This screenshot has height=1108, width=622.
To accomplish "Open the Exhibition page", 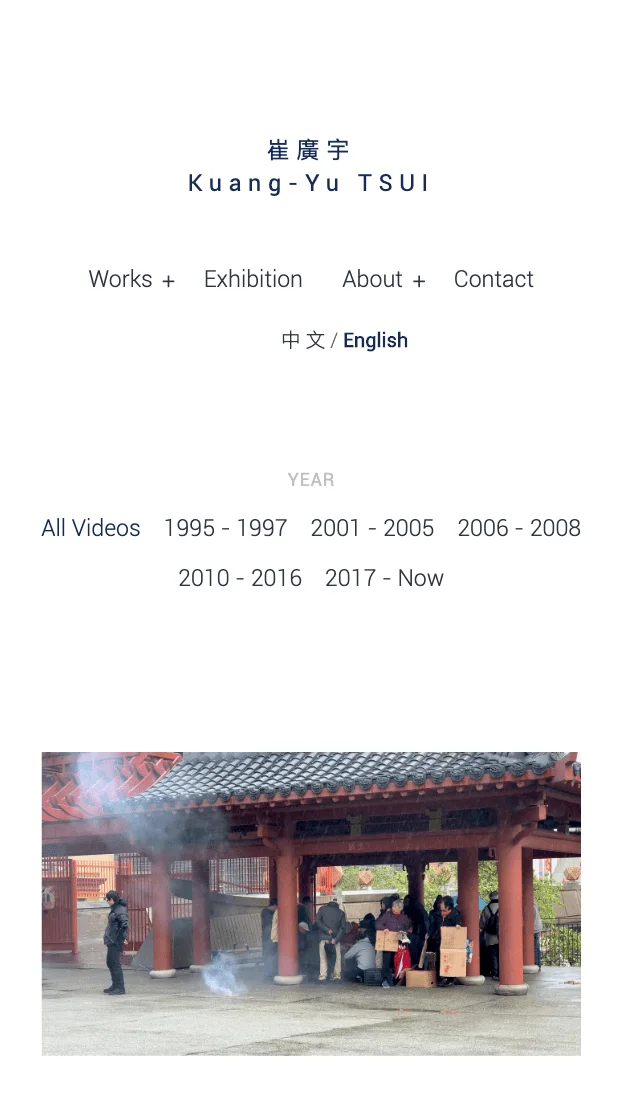I will tap(253, 279).
